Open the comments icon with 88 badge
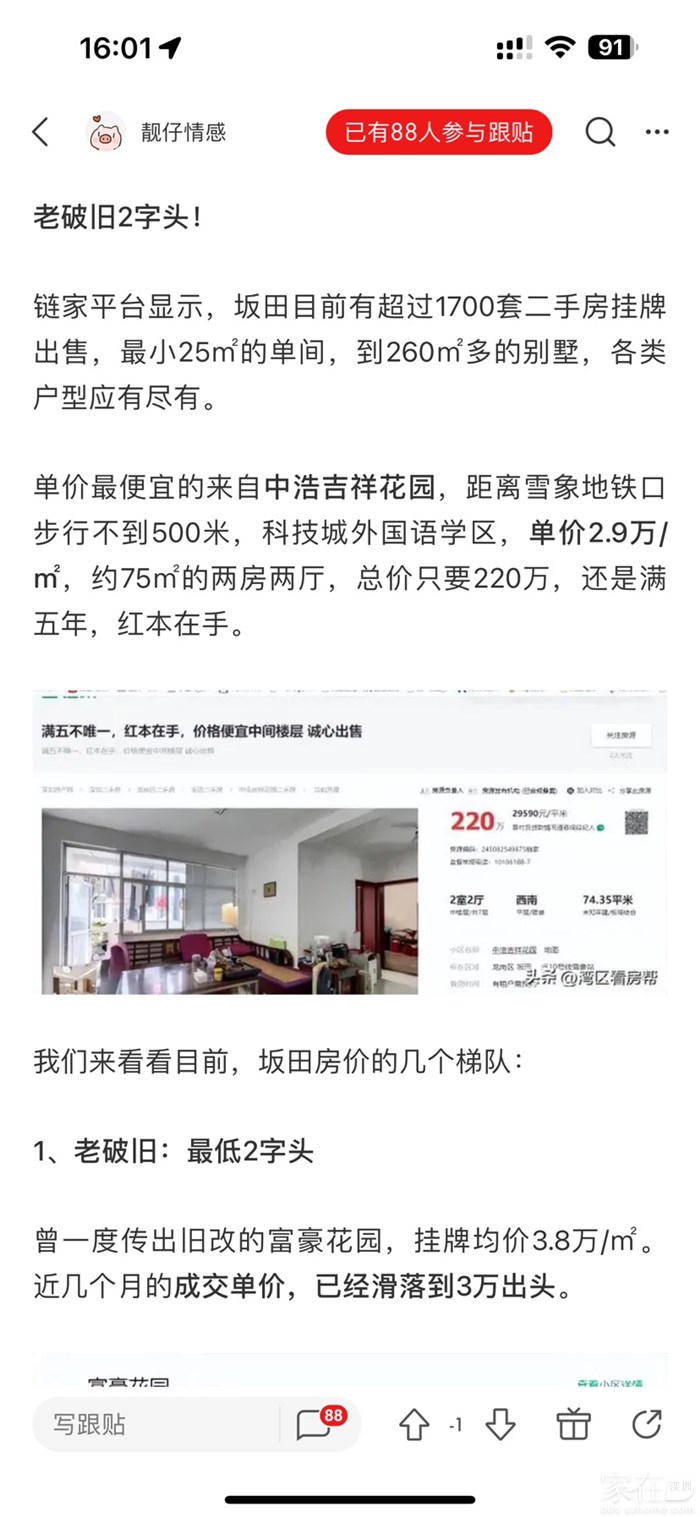This screenshot has width=700, height=1517. point(318,1424)
